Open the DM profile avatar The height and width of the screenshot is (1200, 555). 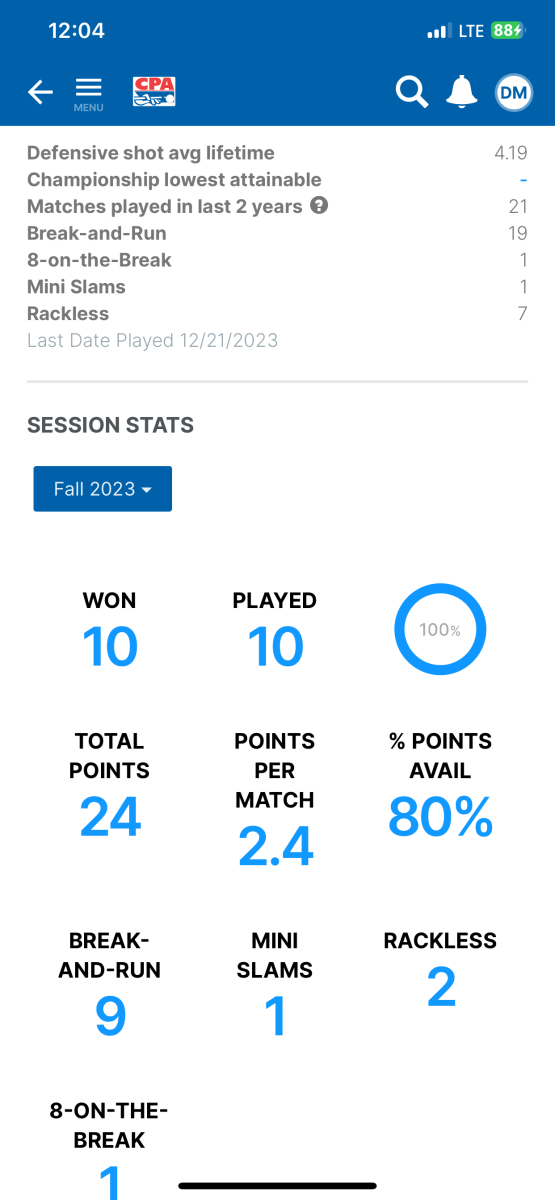(514, 92)
